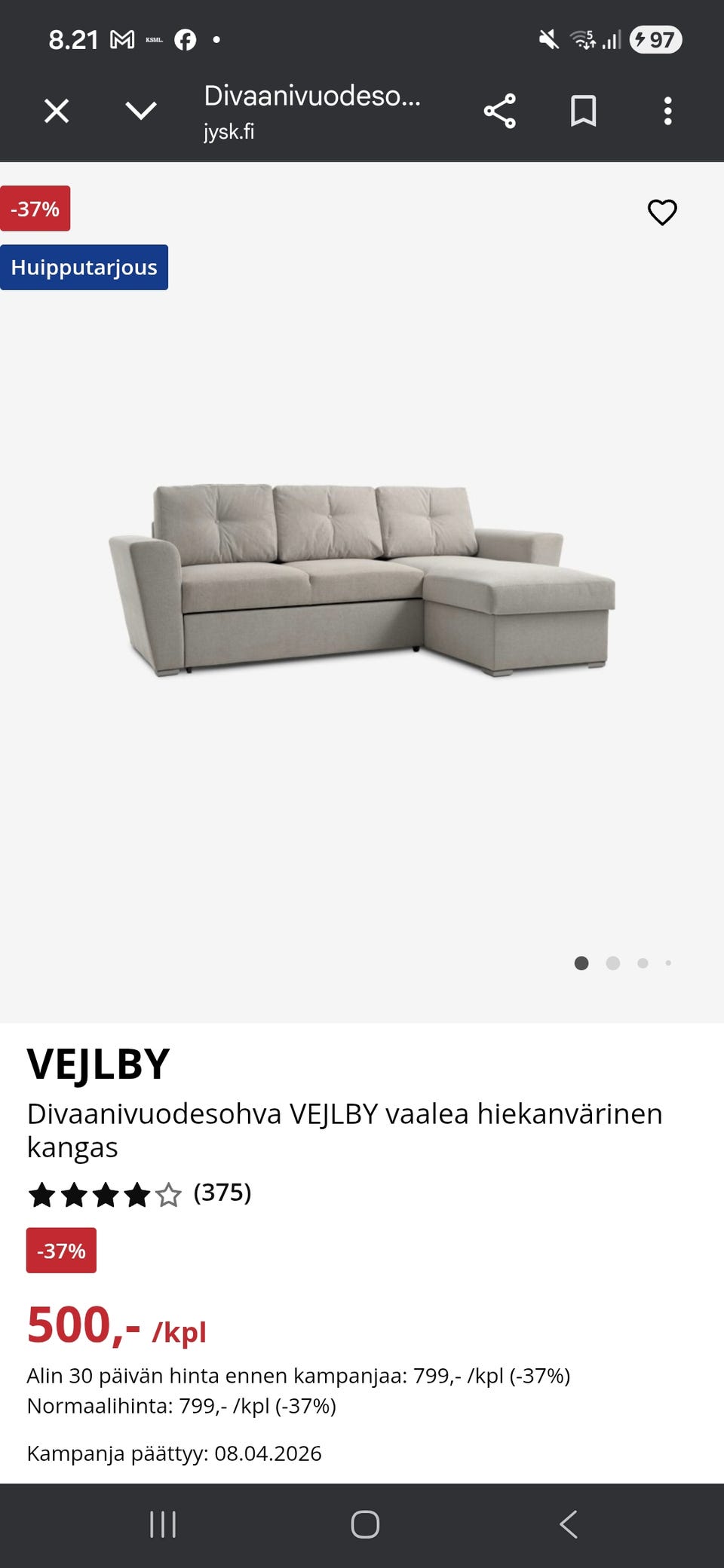
Task: Go back with the system back button
Action: 569,1524
